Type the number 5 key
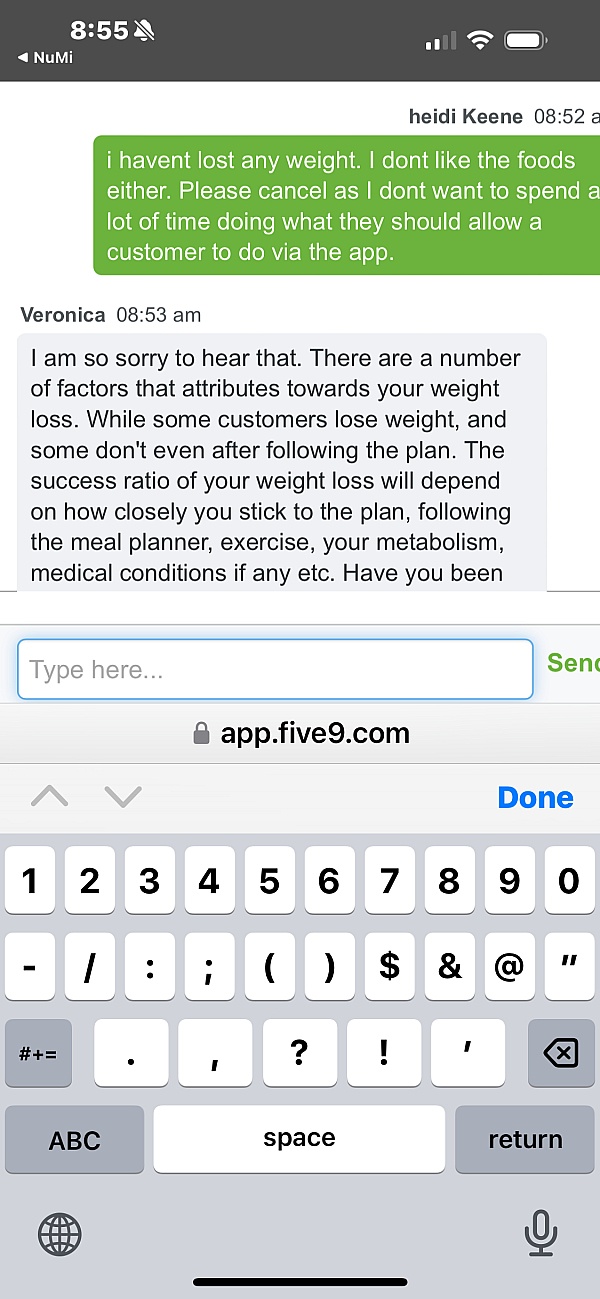 pyautogui.click(x=269, y=881)
